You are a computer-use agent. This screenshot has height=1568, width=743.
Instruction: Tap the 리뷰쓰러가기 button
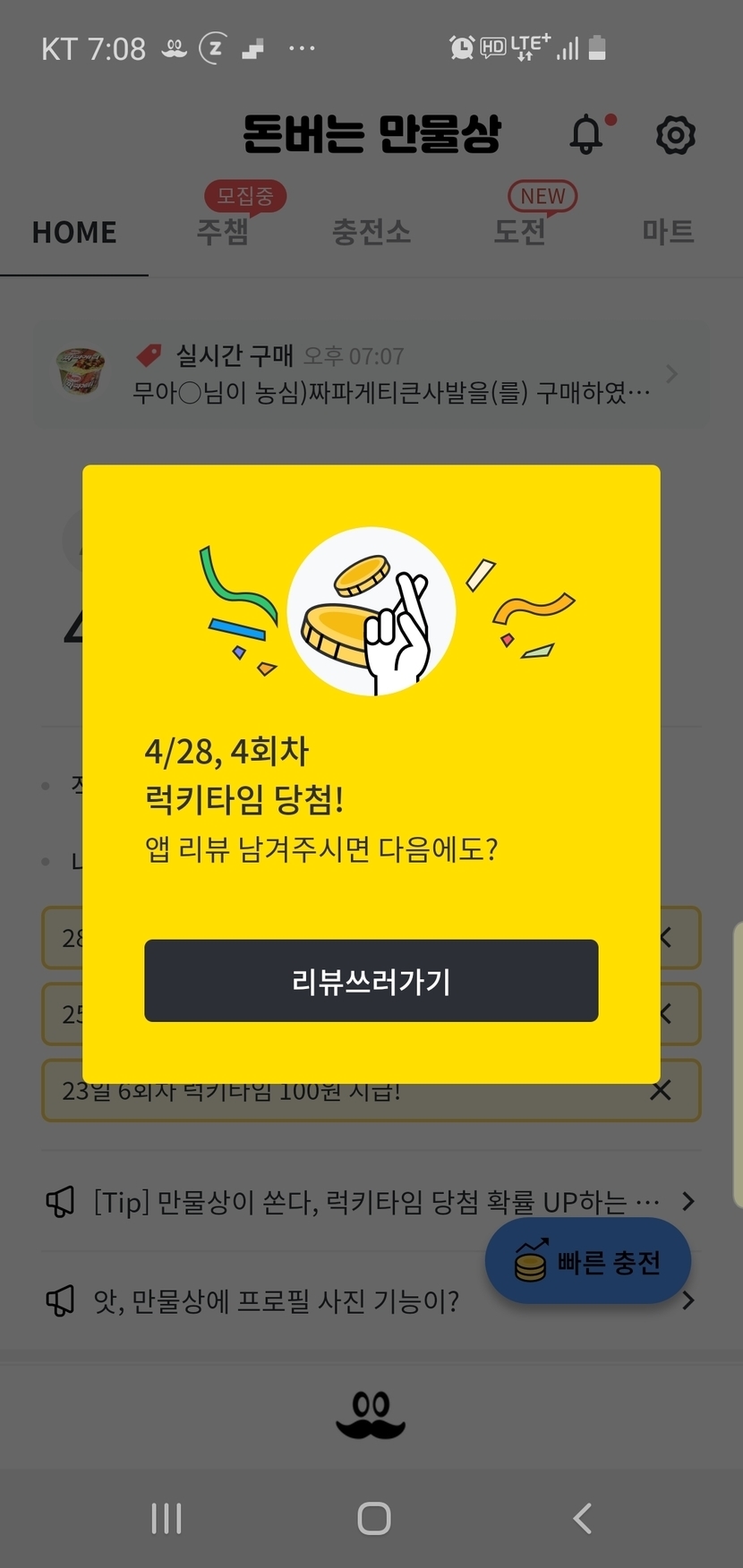pyautogui.click(x=371, y=980)
